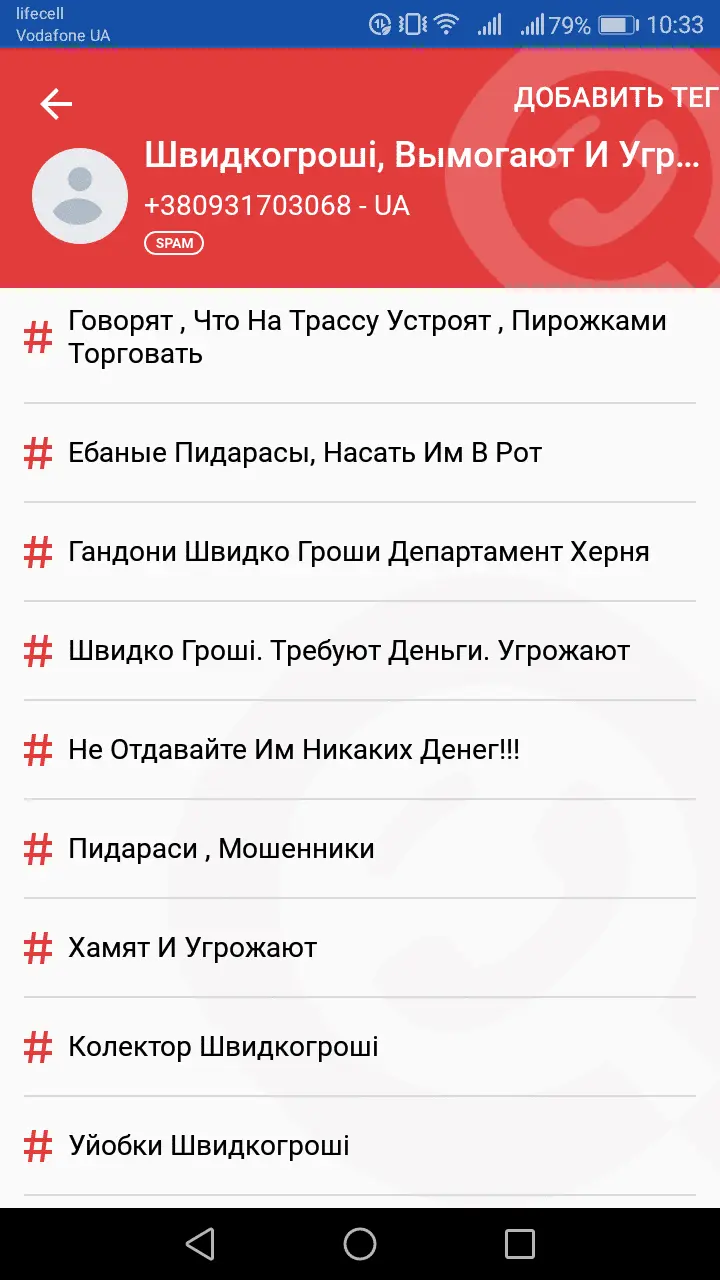Screen dimensions: 720x1280
Task: Open recent apps from navigation bar
Action: (520, 1244)
